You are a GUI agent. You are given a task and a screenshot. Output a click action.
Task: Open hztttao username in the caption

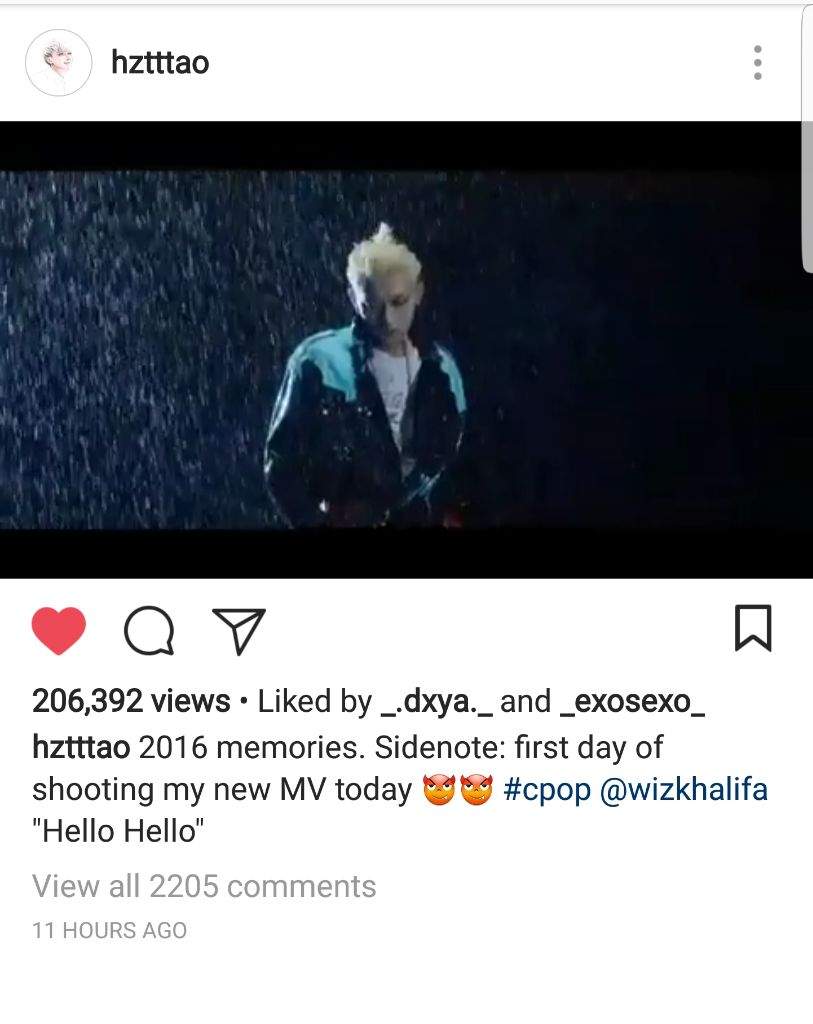pos(80,747)
